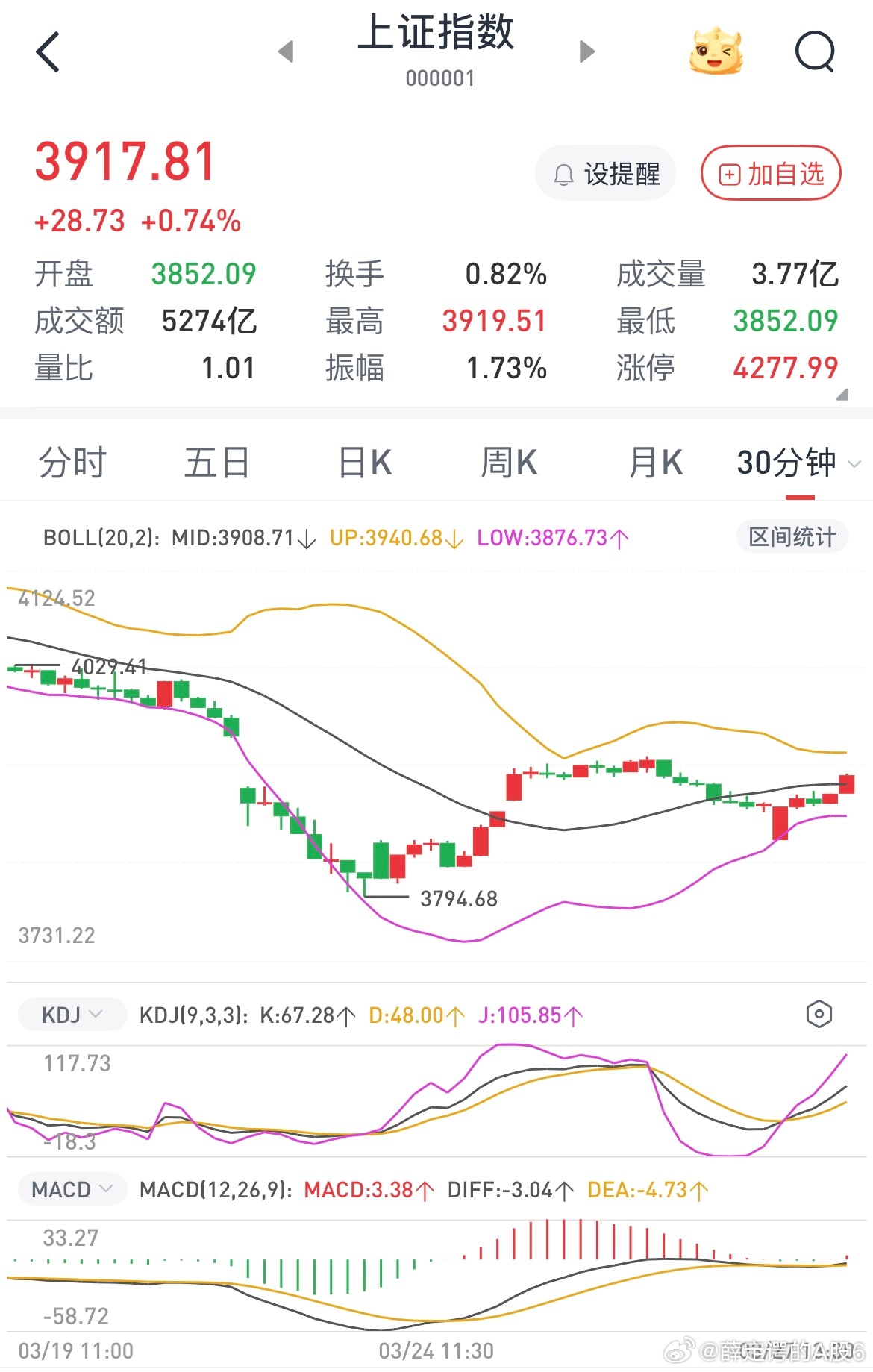
Task: Tap the back arrow to exit this stock page
Action: coord(48,51)
